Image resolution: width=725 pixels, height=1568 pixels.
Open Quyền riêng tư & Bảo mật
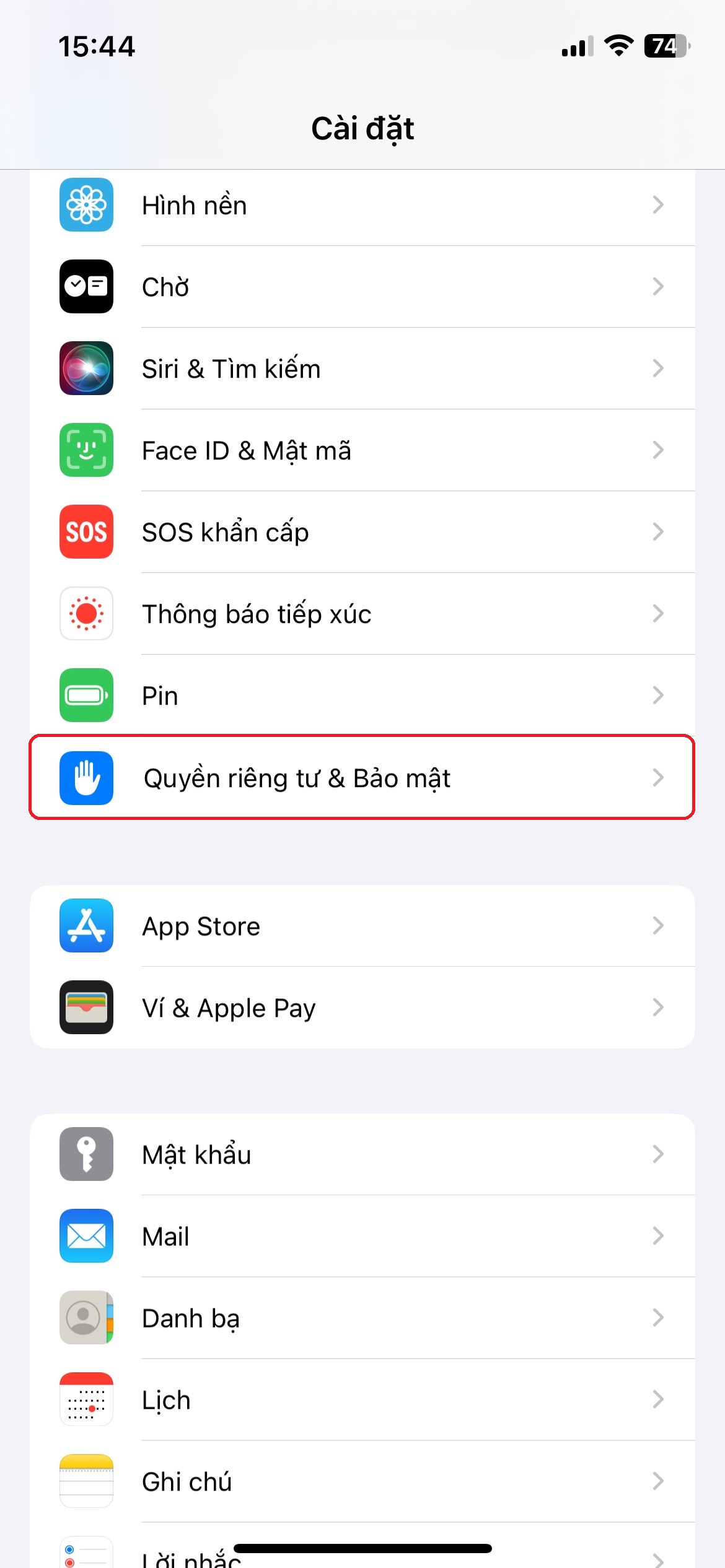[x=362, y=778]
